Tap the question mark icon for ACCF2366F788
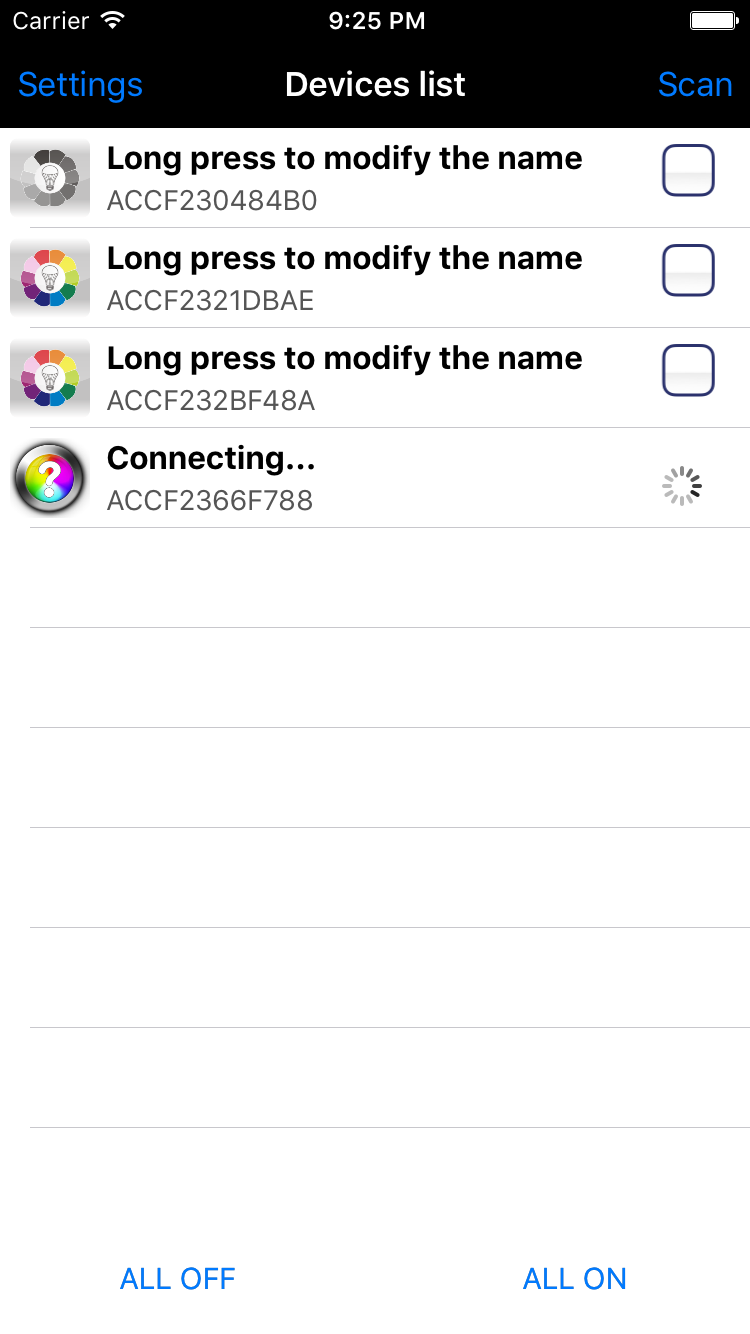Viewport: 750px width, 1334px height. 49,478
